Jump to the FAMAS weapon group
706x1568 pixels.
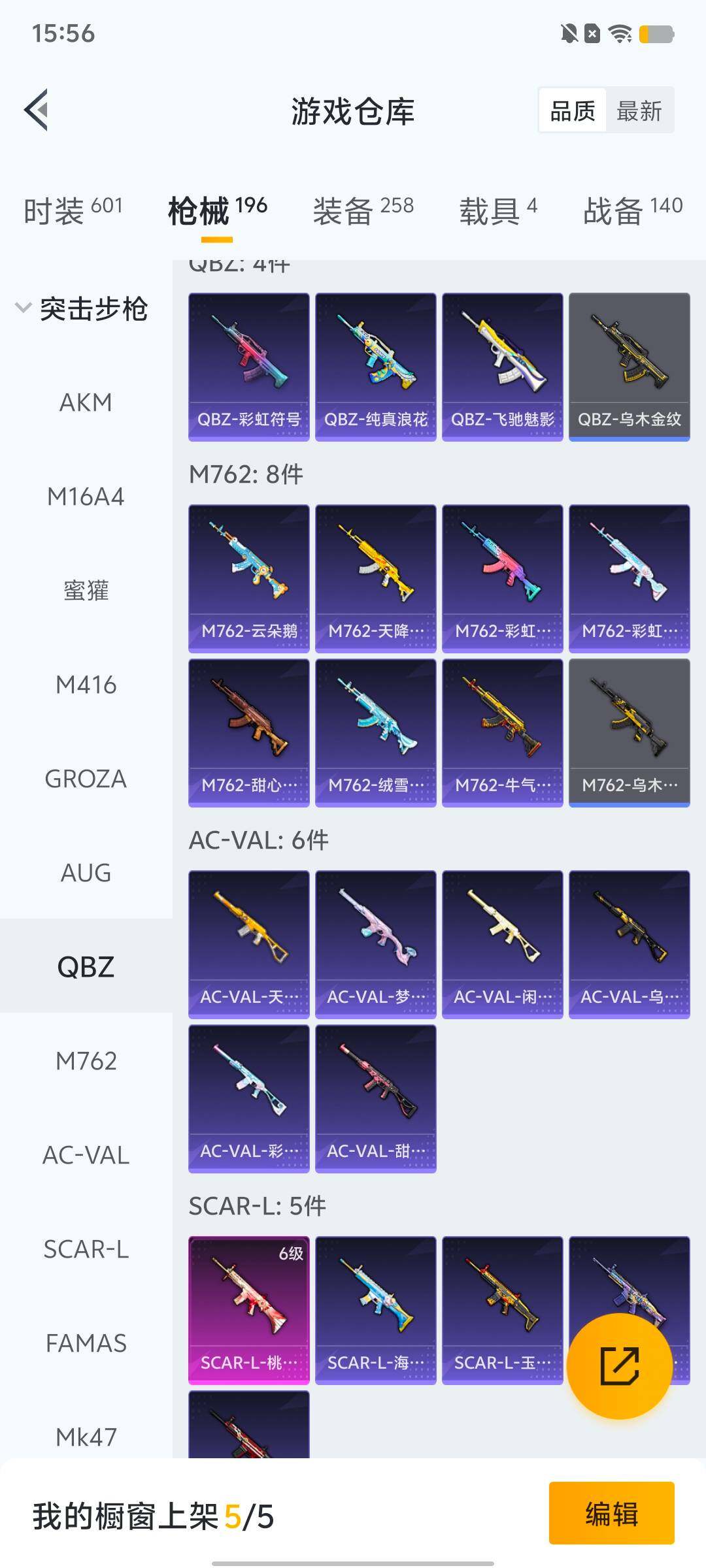coord(86,1343)
